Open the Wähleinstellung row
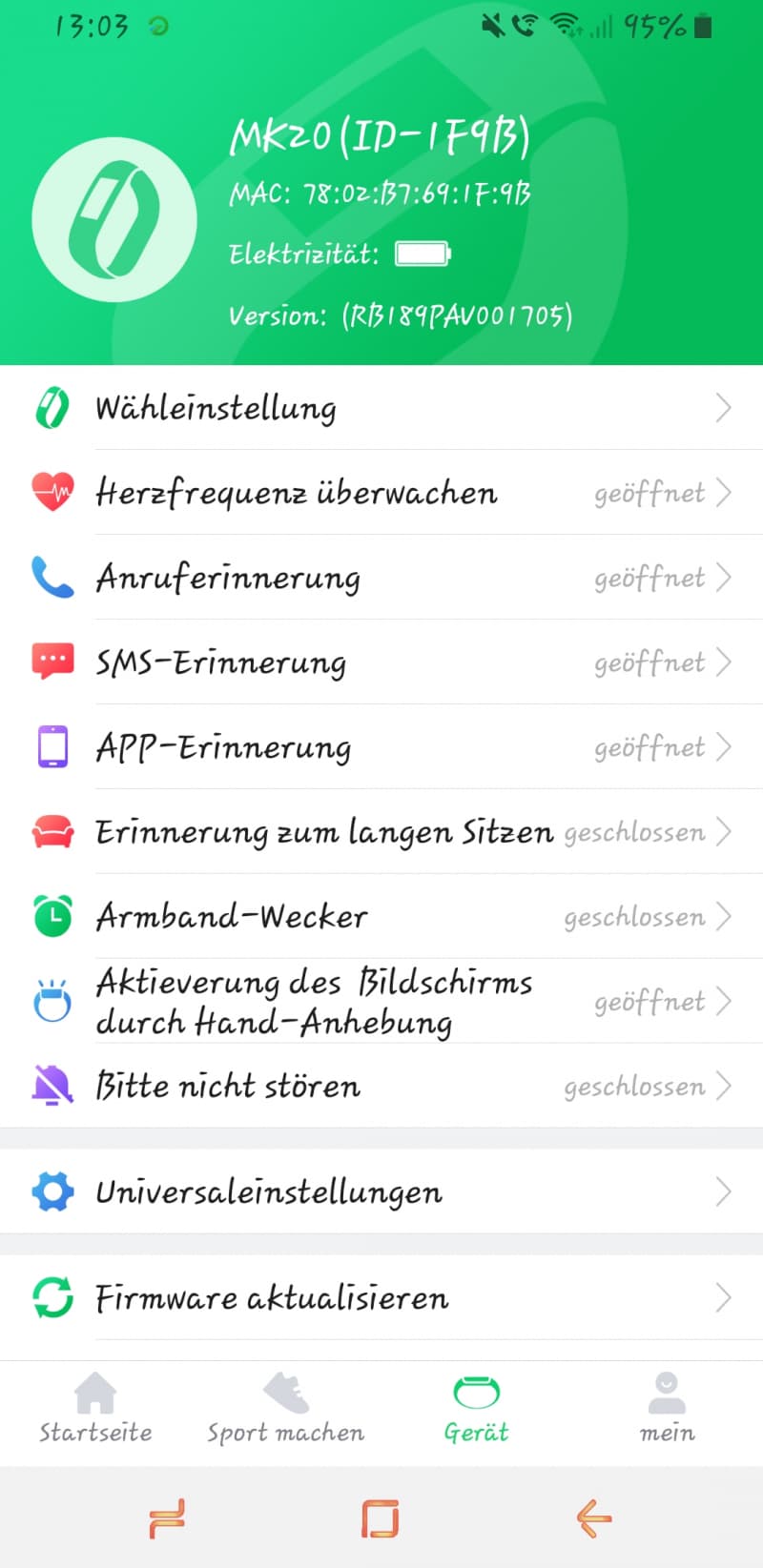 point(381,408)
